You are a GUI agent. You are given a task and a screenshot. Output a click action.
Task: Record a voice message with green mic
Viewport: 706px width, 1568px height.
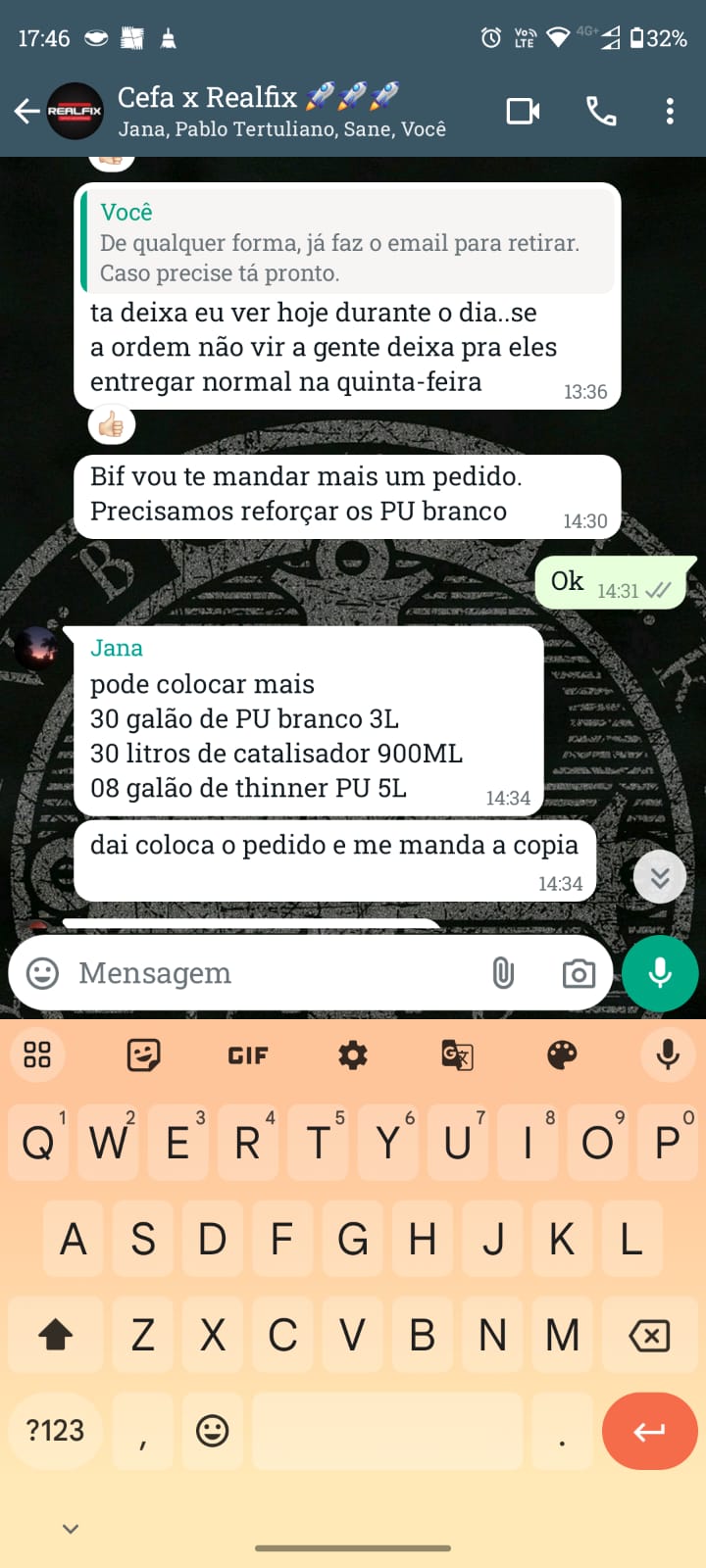660,973
